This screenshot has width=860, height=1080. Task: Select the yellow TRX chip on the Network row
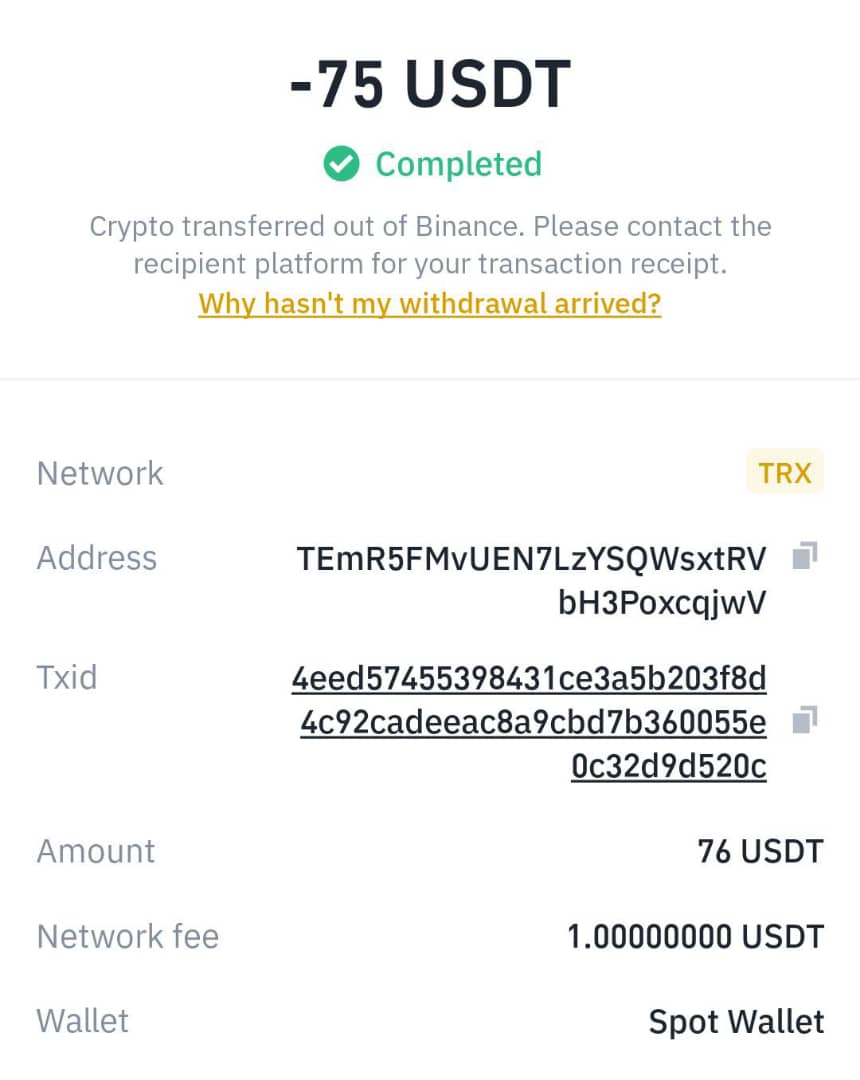pos(785,472)
